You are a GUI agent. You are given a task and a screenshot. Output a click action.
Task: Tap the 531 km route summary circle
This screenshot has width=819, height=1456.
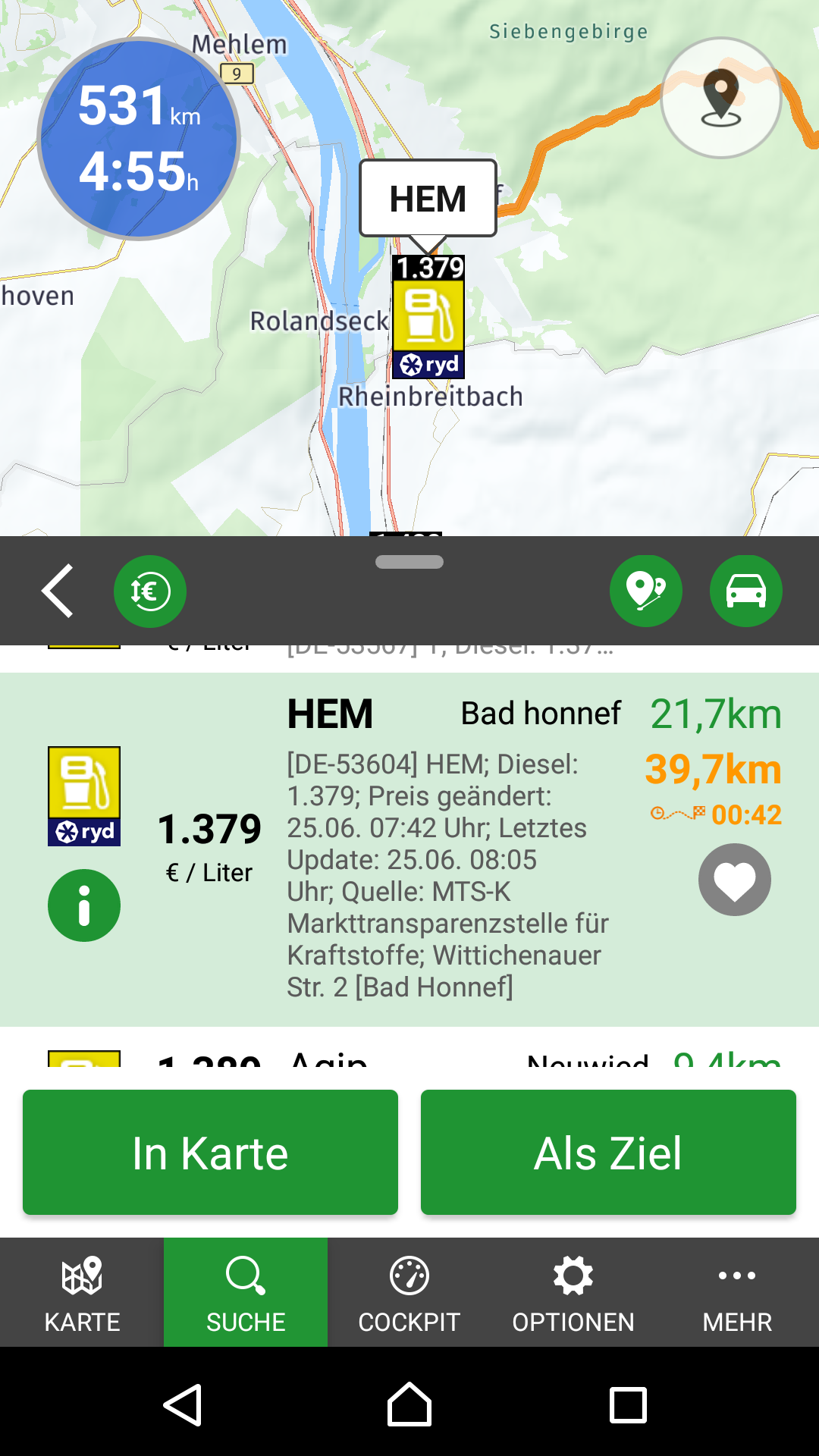point(139,139)
